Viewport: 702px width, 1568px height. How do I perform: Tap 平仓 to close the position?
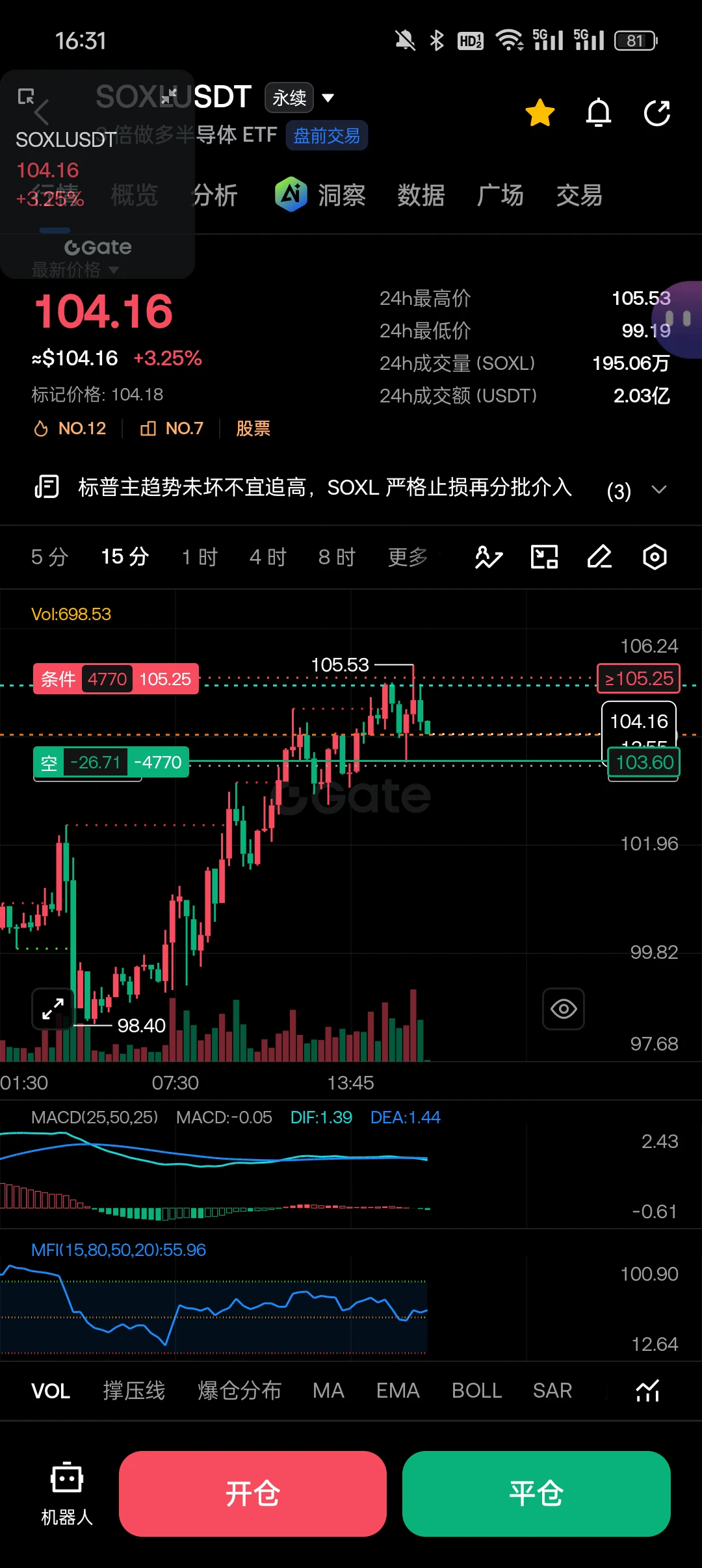pos(536,1494)
